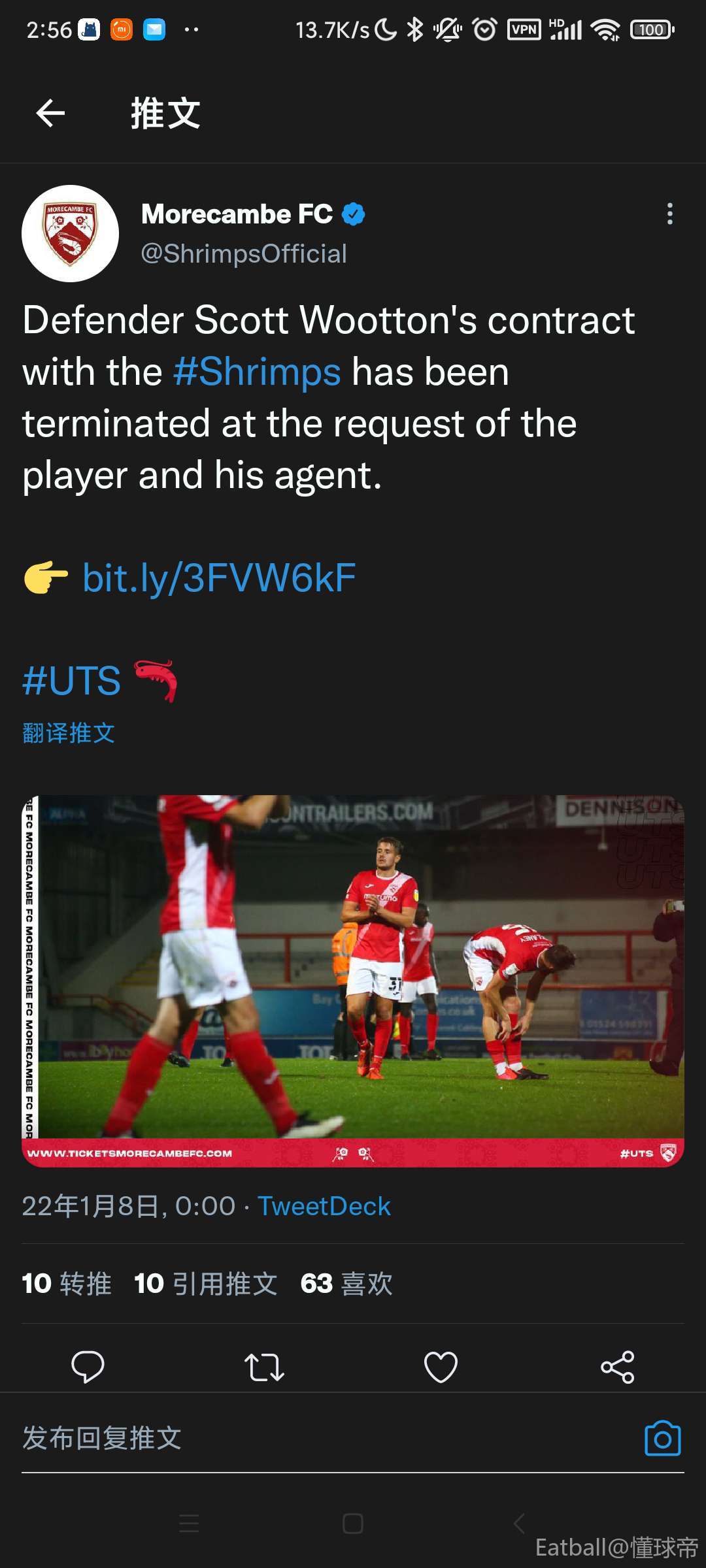Open the tweet's three-dot overflow menu
The width and height of the screenshot is (706, 1568).
click(669, 214)
